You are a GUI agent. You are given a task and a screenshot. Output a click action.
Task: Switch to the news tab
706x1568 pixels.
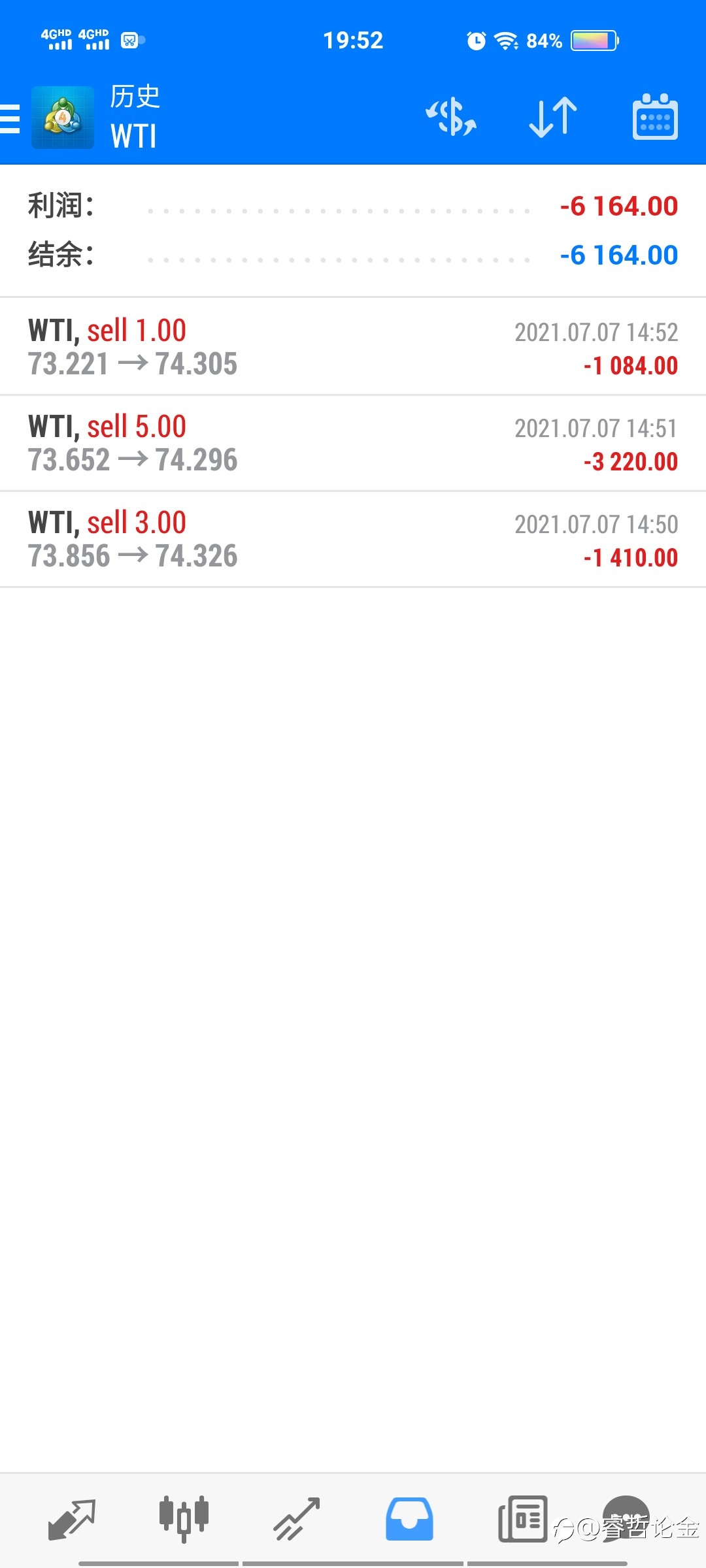[x=522, y=1520]
